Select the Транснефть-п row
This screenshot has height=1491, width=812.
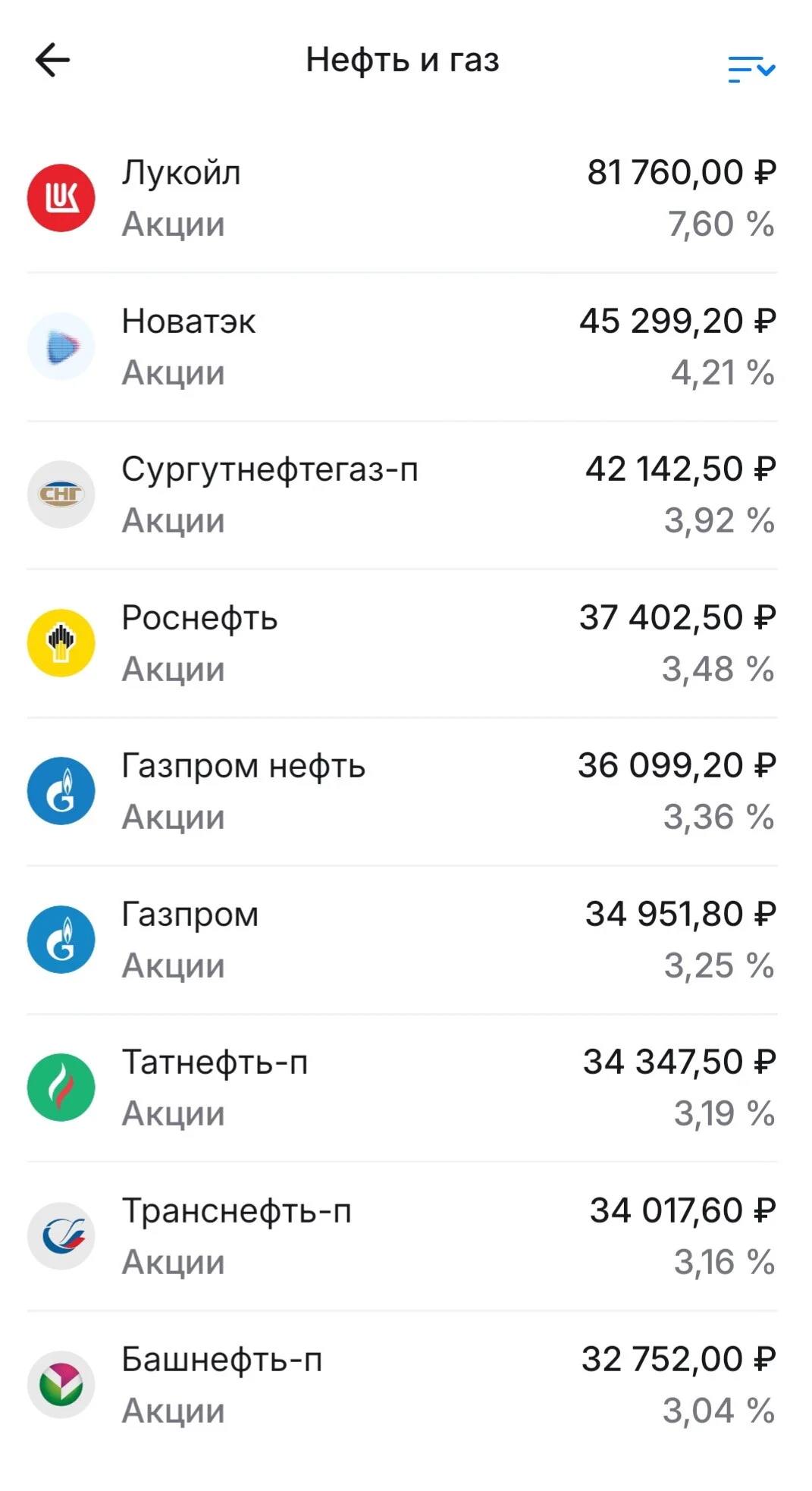click(x=403, y=1236)
